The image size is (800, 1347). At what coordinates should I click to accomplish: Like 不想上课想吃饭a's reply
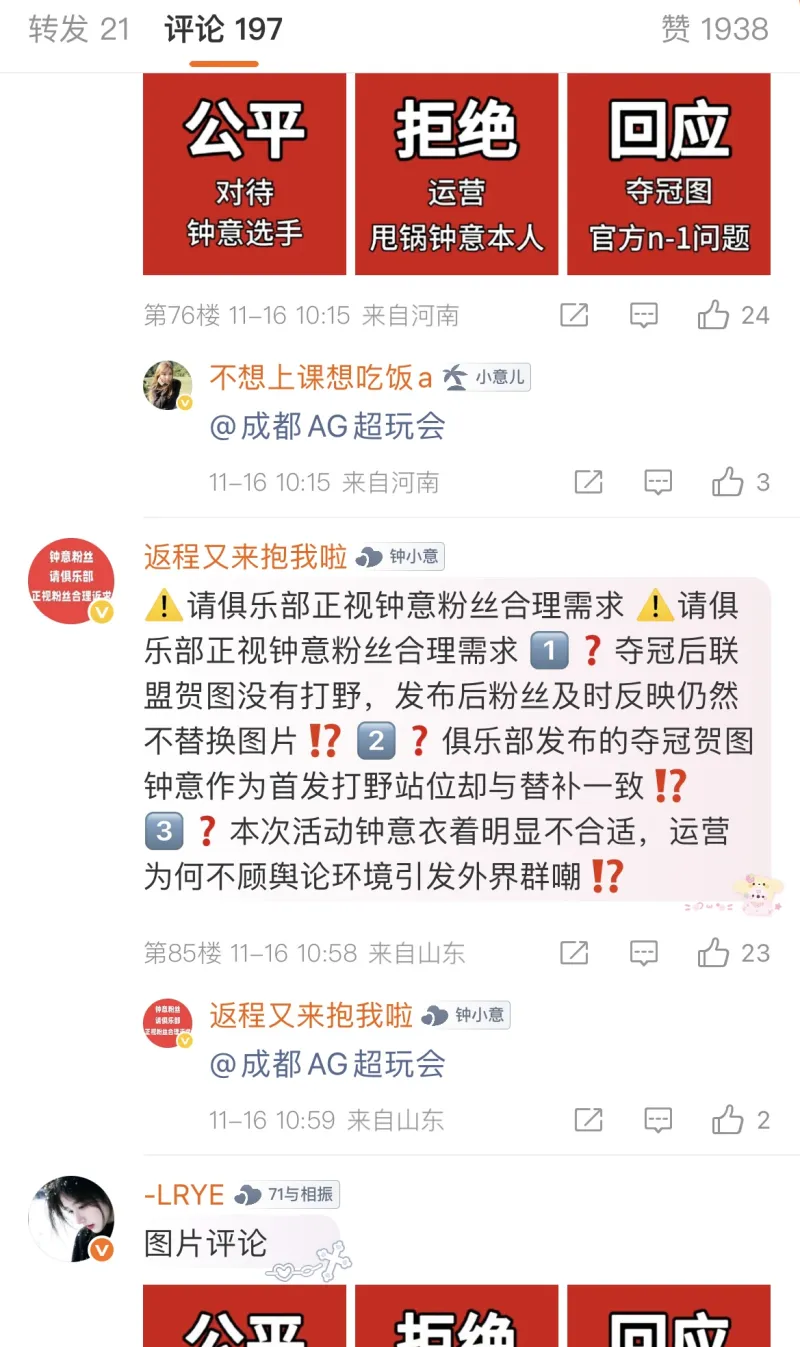[728, 483]
